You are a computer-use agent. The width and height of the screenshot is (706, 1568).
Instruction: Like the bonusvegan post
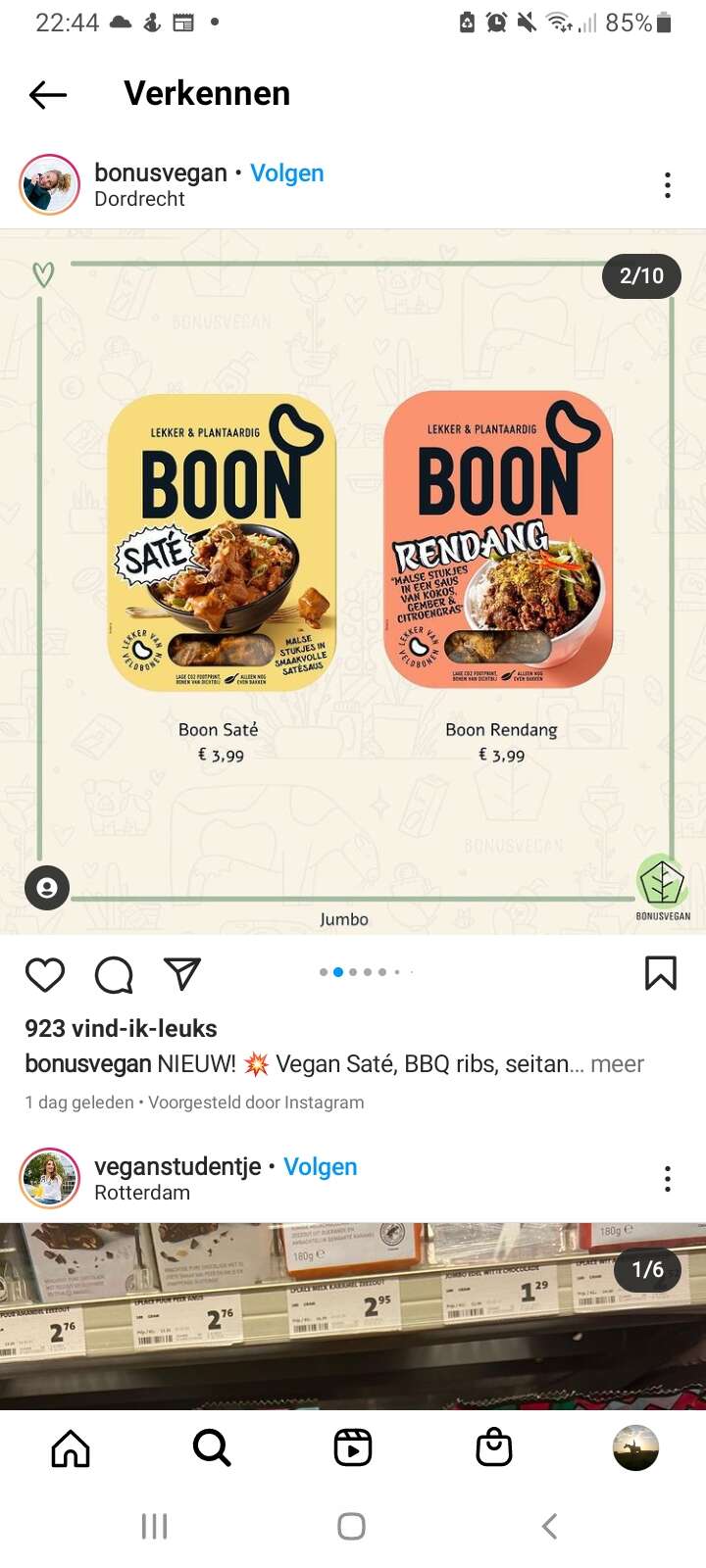45,974
